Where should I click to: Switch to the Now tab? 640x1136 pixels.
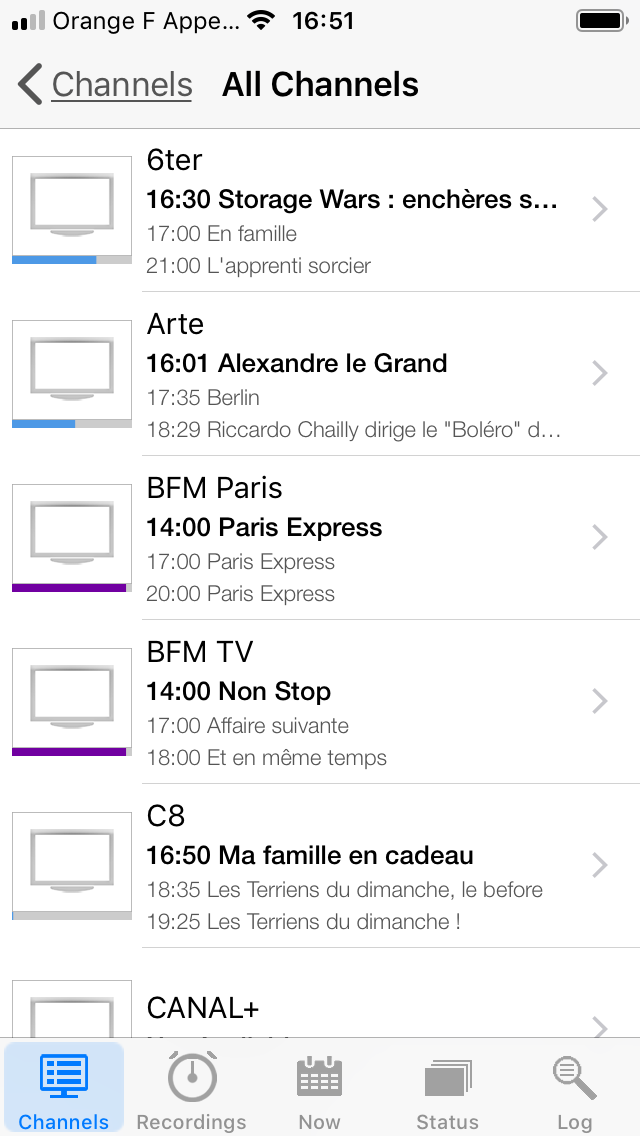coord(320,1089)
